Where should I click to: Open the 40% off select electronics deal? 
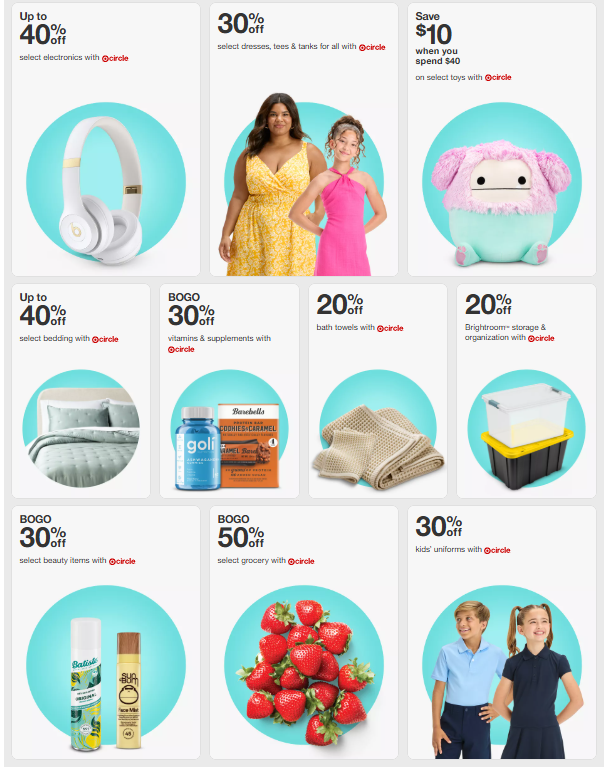[105, 140]
